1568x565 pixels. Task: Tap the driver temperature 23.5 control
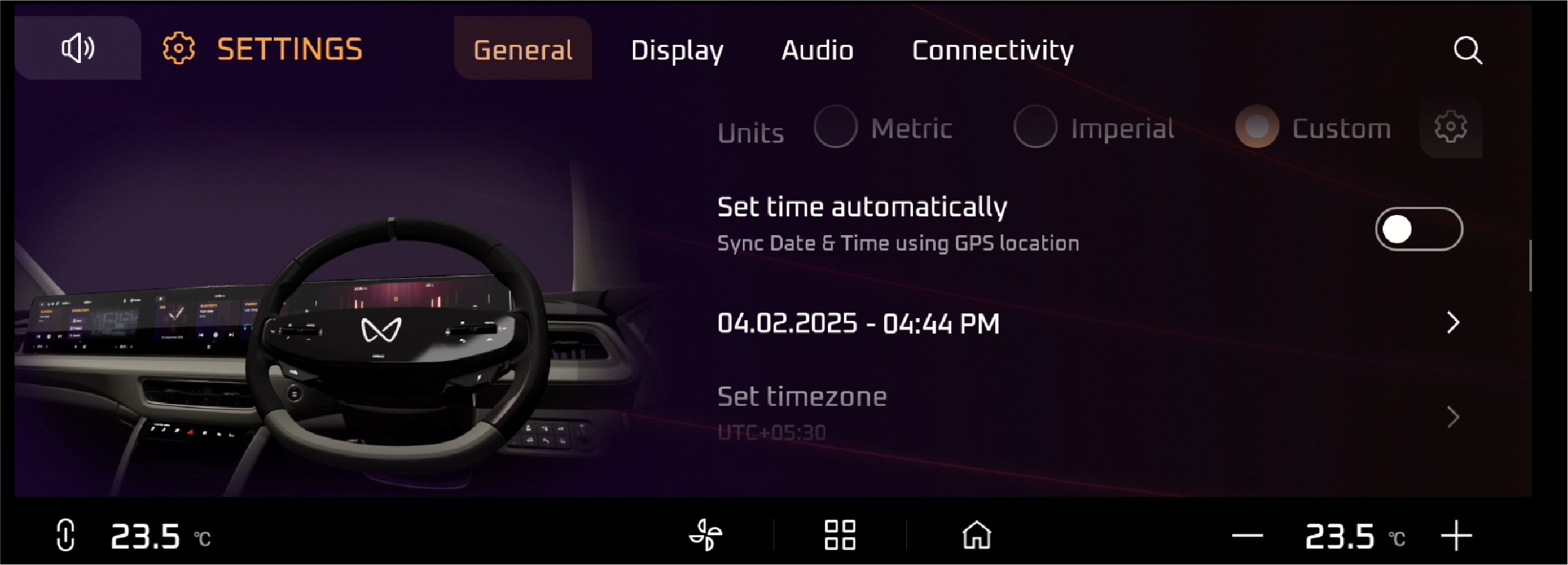145,537
